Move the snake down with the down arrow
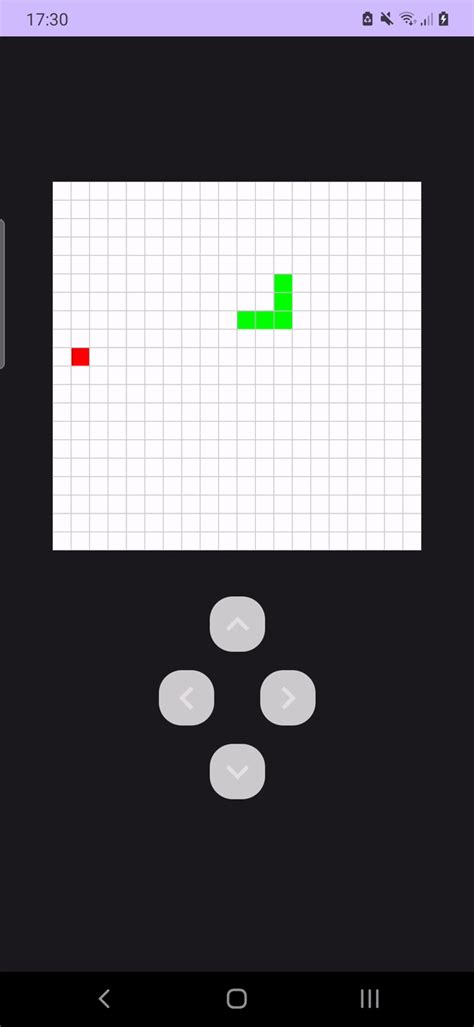Screen dimensions: 474x1027 [x=237, y=771]
